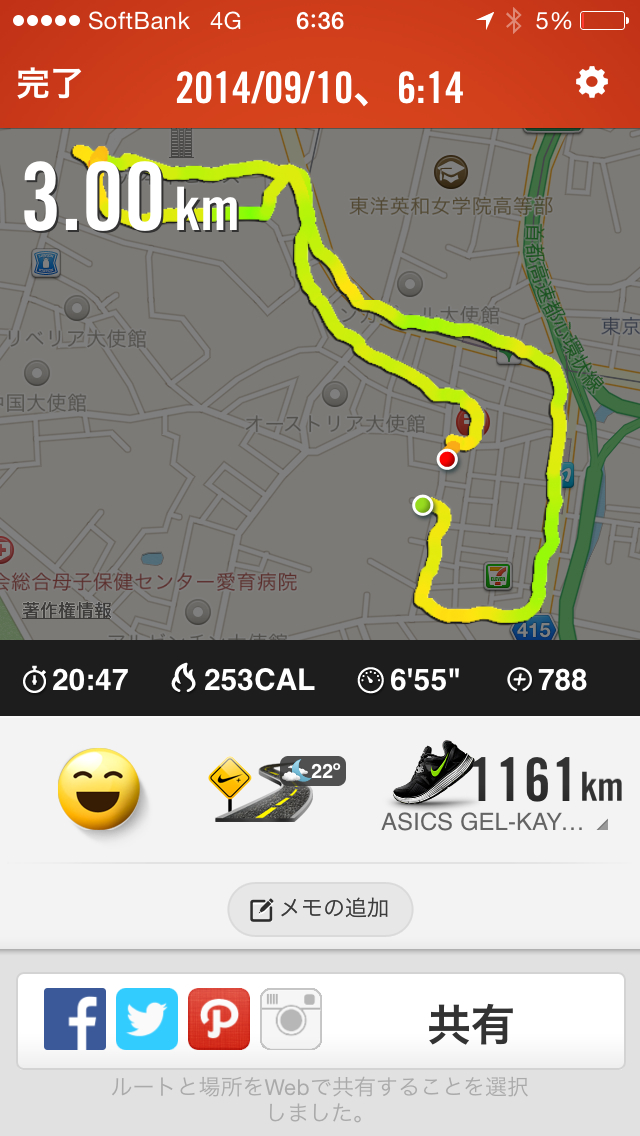640x1136 pixels.
Task: Open 著作権情報 map copyright link
Action: pos(67,610)
